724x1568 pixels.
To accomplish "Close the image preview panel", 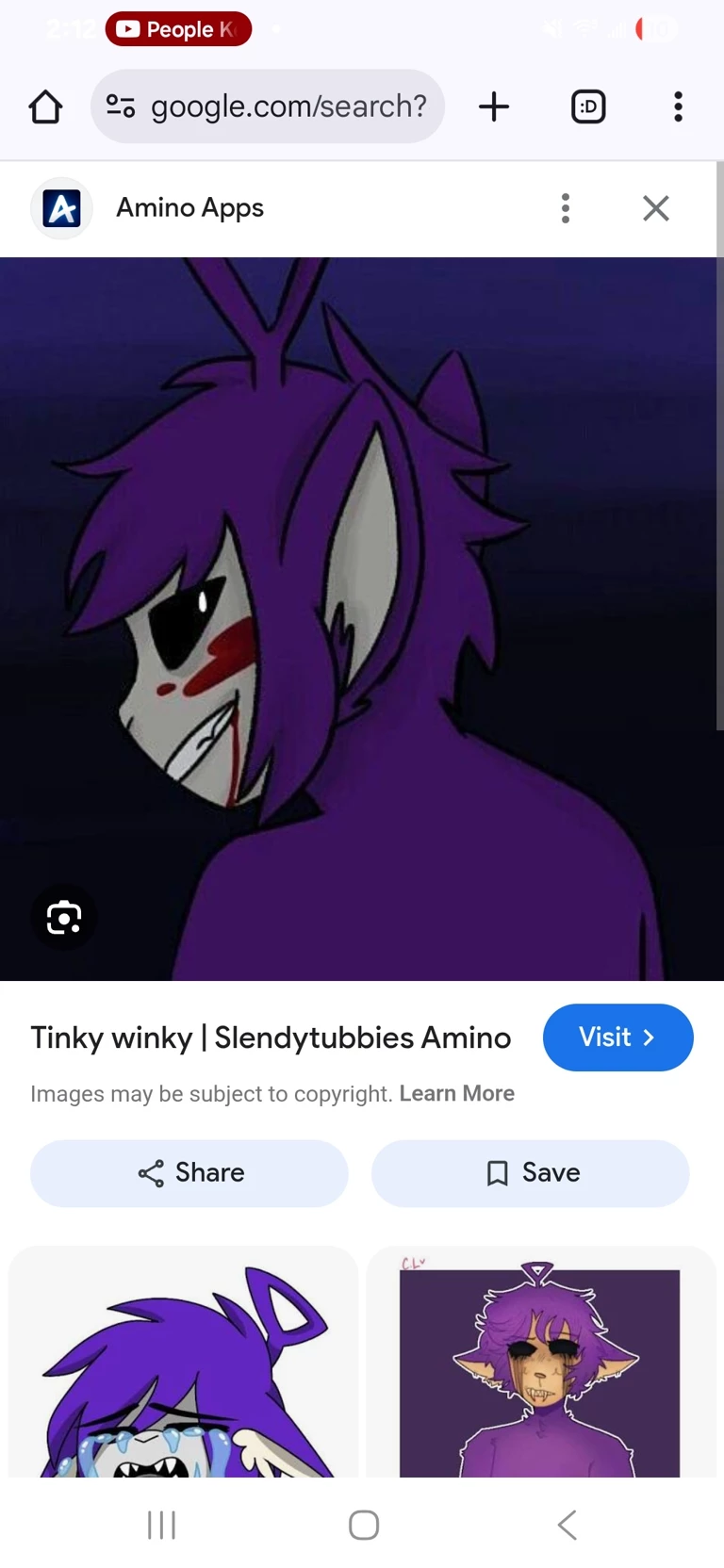I will tap(656, 208).
